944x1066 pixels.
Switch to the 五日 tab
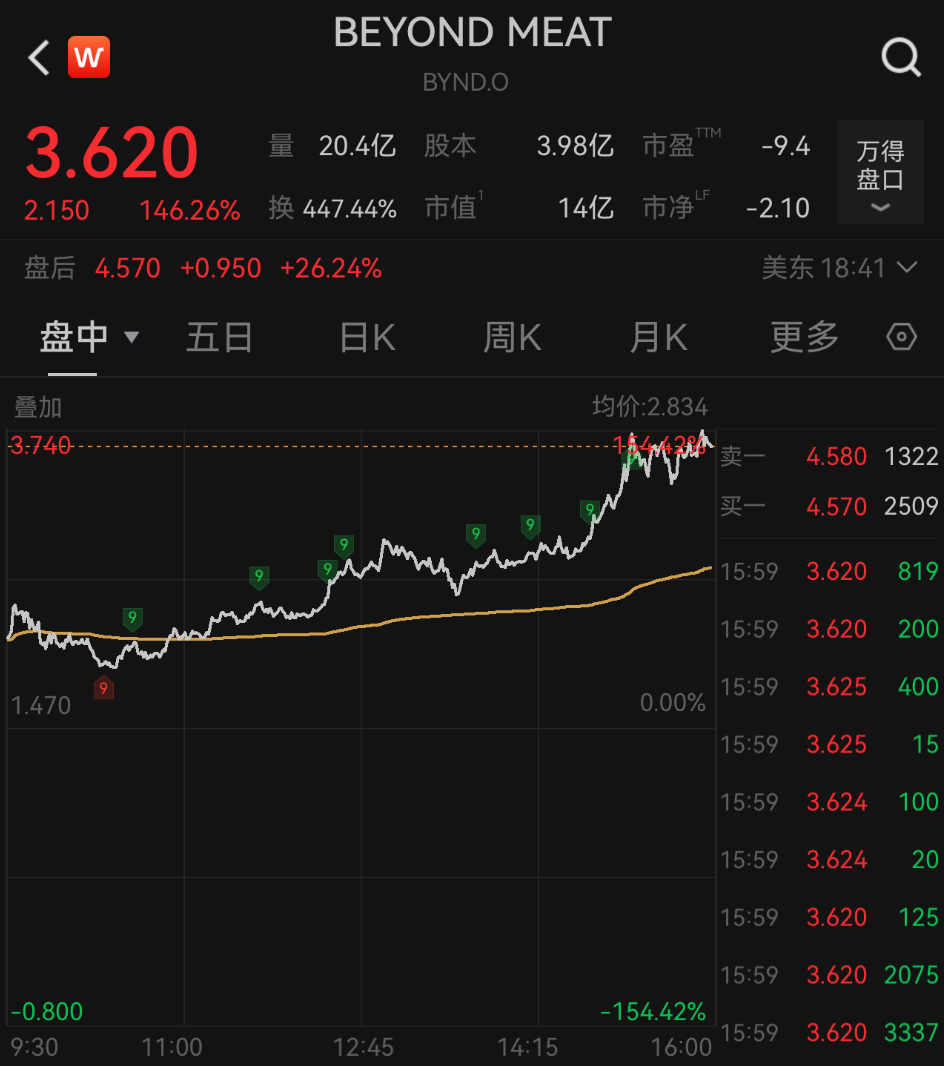click(x=219, y=337)
